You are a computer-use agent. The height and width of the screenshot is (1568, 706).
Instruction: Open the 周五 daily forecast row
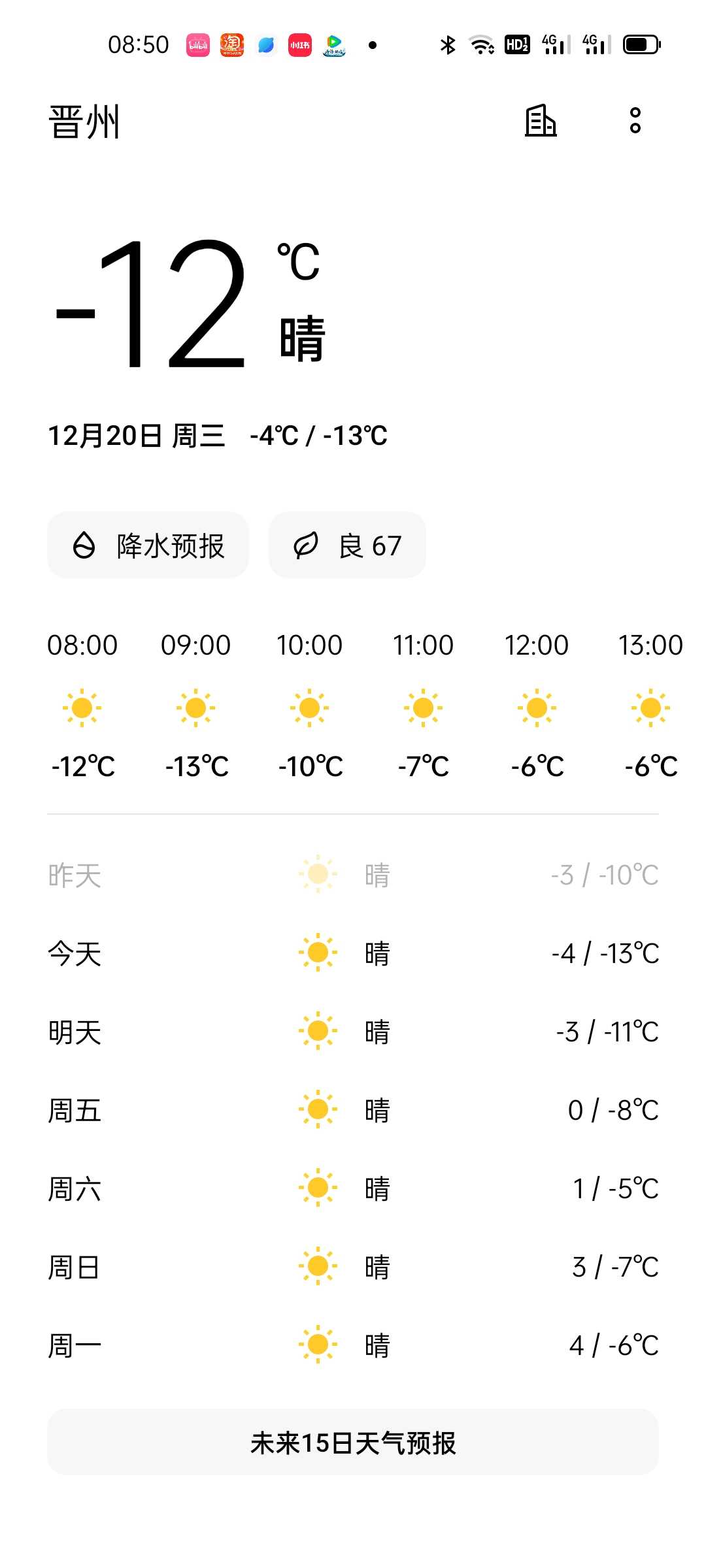click(x=353, y=1110)
